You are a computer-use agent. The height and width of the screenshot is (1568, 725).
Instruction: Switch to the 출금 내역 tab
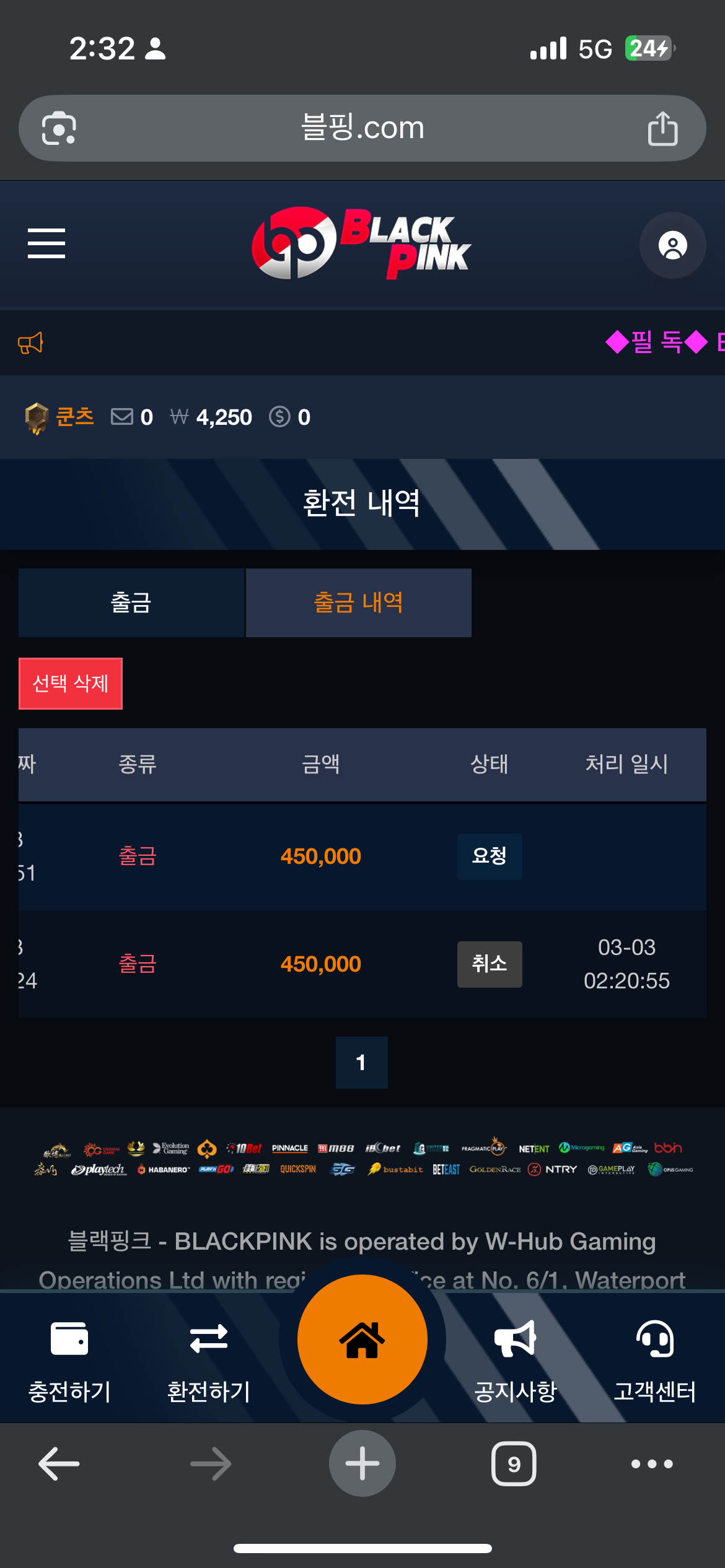click(359, 603)
